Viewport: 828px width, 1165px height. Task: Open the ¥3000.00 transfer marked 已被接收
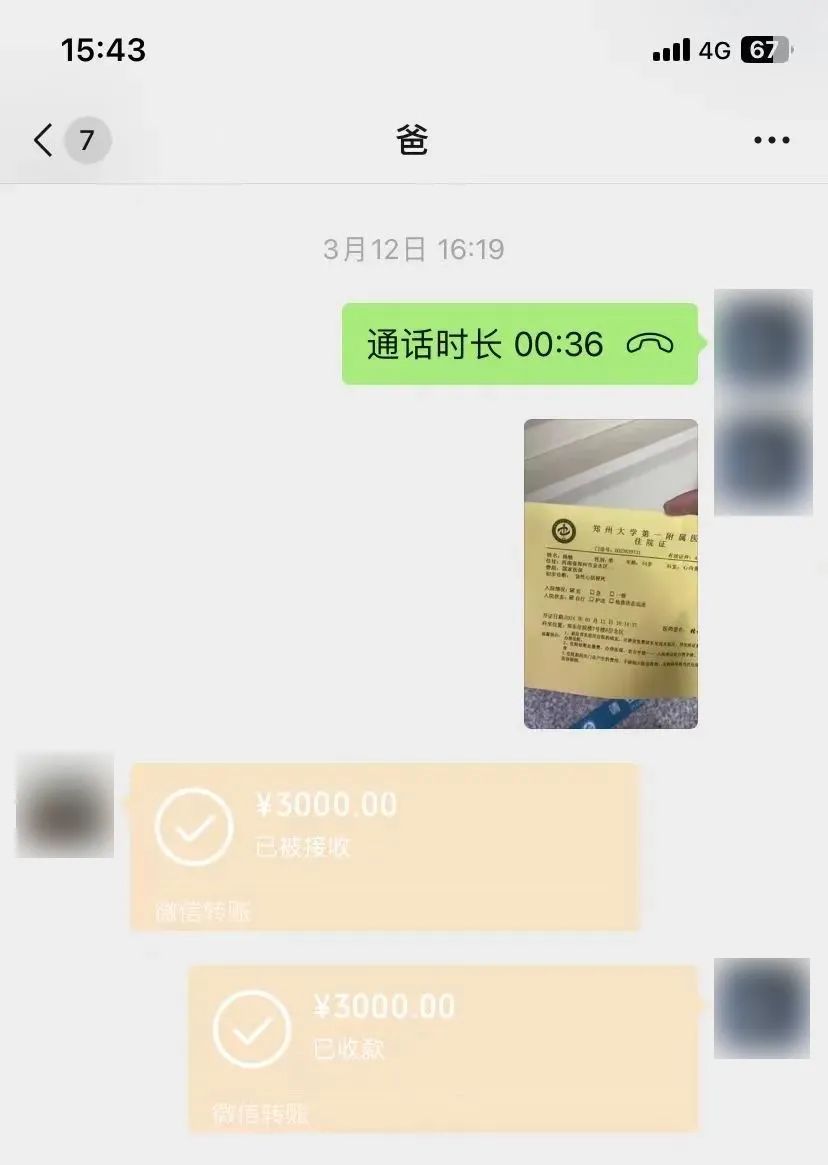pos(384,846)
